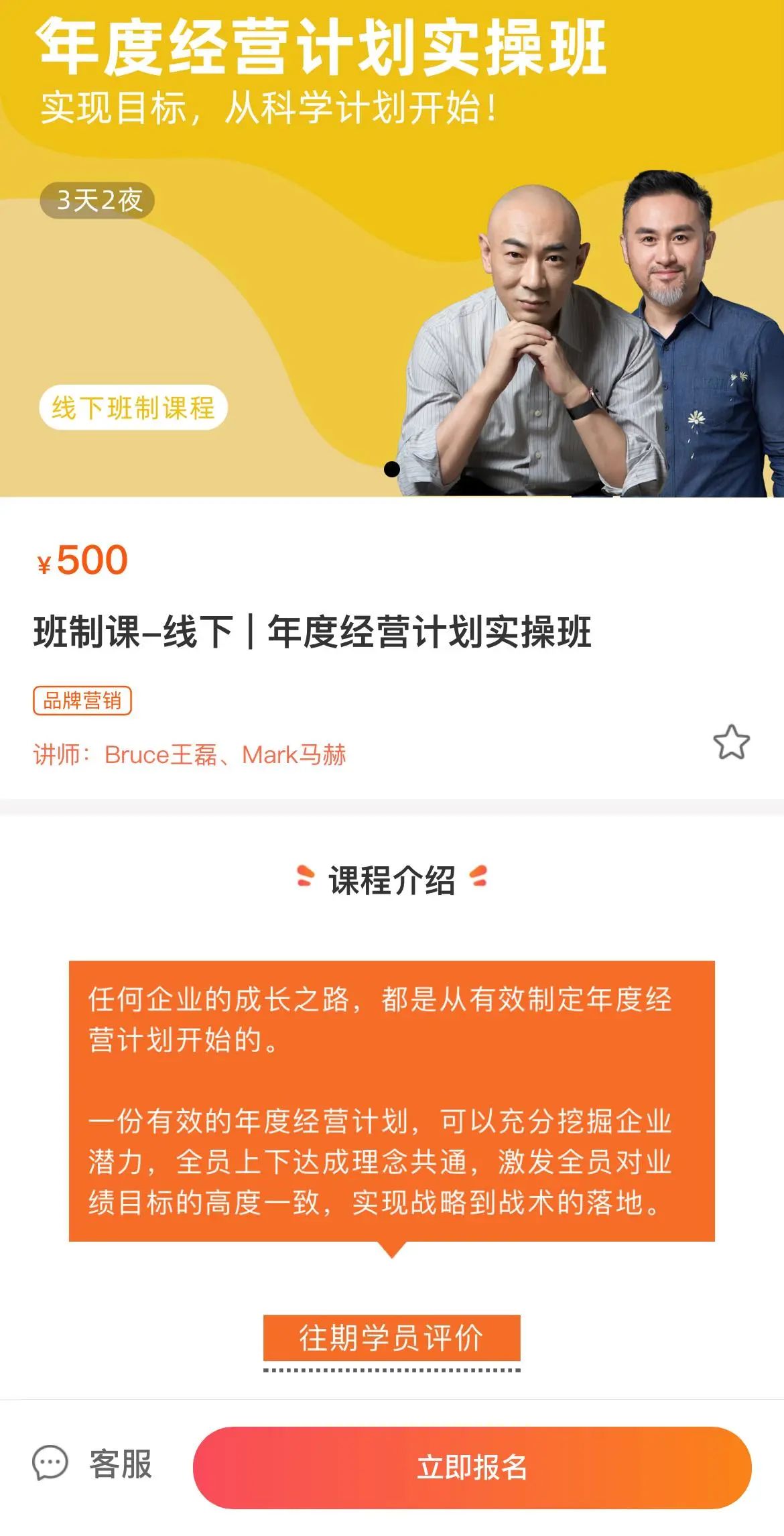Tap 立即报名 to sign up

point(472,1468)
